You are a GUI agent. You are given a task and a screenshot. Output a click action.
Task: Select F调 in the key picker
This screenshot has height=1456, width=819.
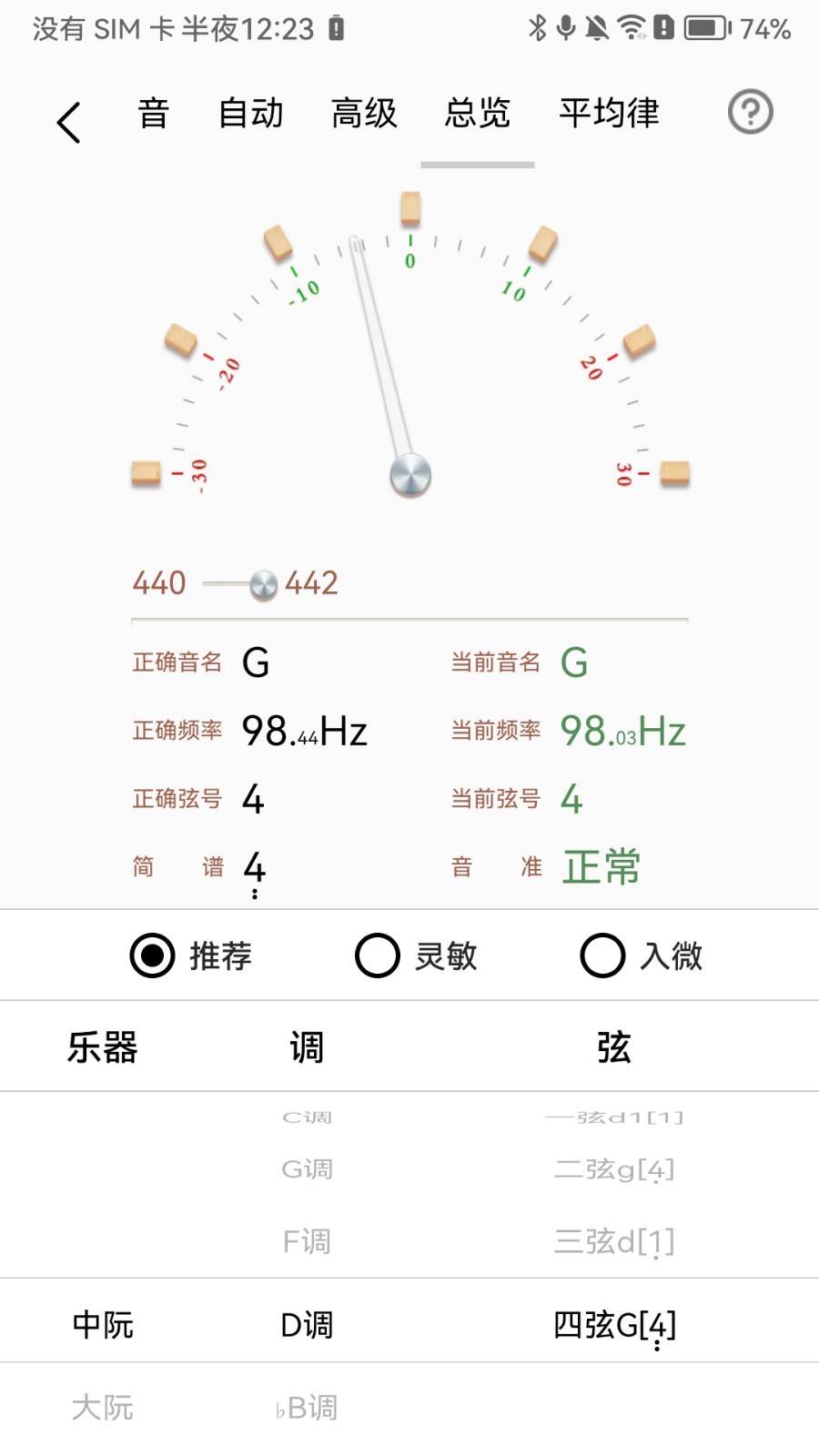tap(307, 1241)
